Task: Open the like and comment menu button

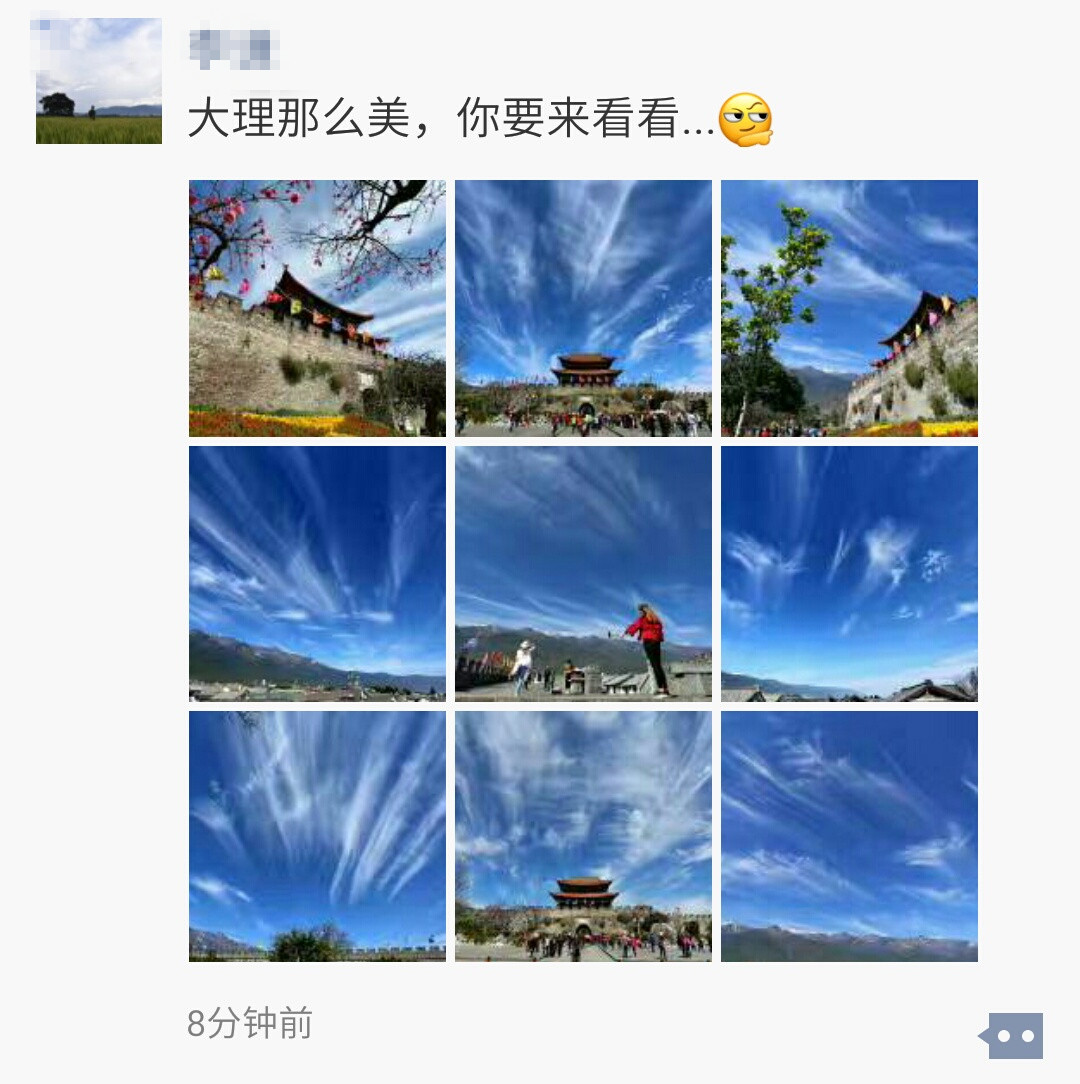Action: click(1014, 1036)
